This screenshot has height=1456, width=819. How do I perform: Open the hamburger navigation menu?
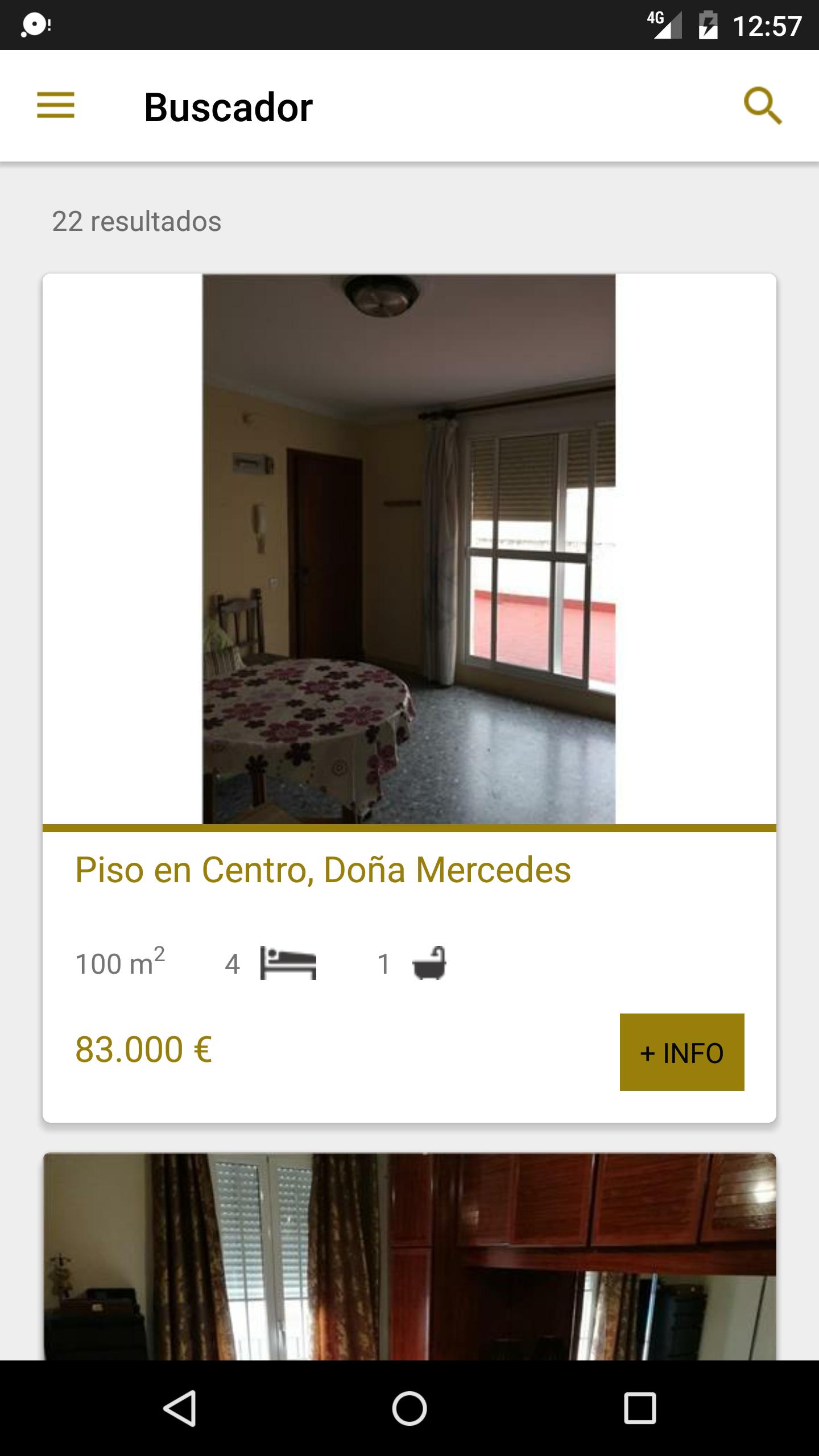[x=56, y=106]
